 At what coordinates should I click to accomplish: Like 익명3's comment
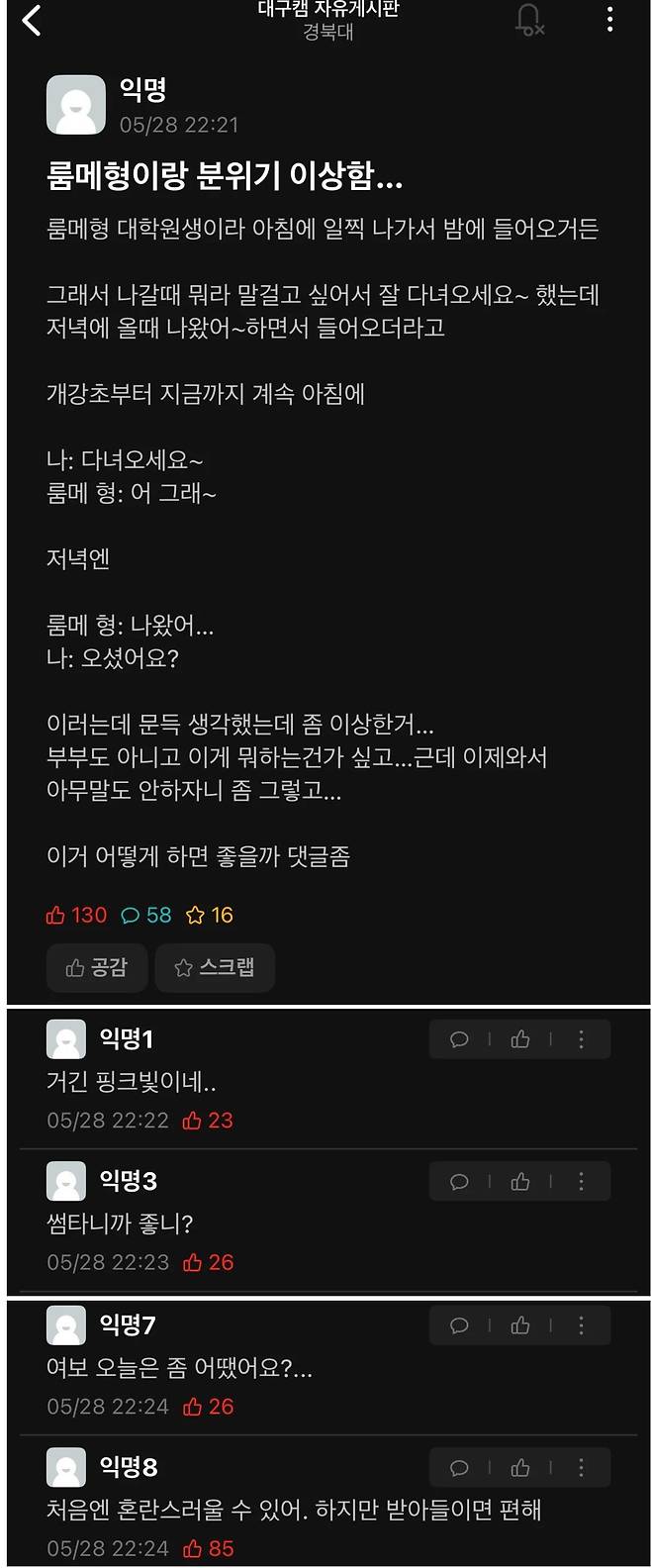coord(520,1182)
